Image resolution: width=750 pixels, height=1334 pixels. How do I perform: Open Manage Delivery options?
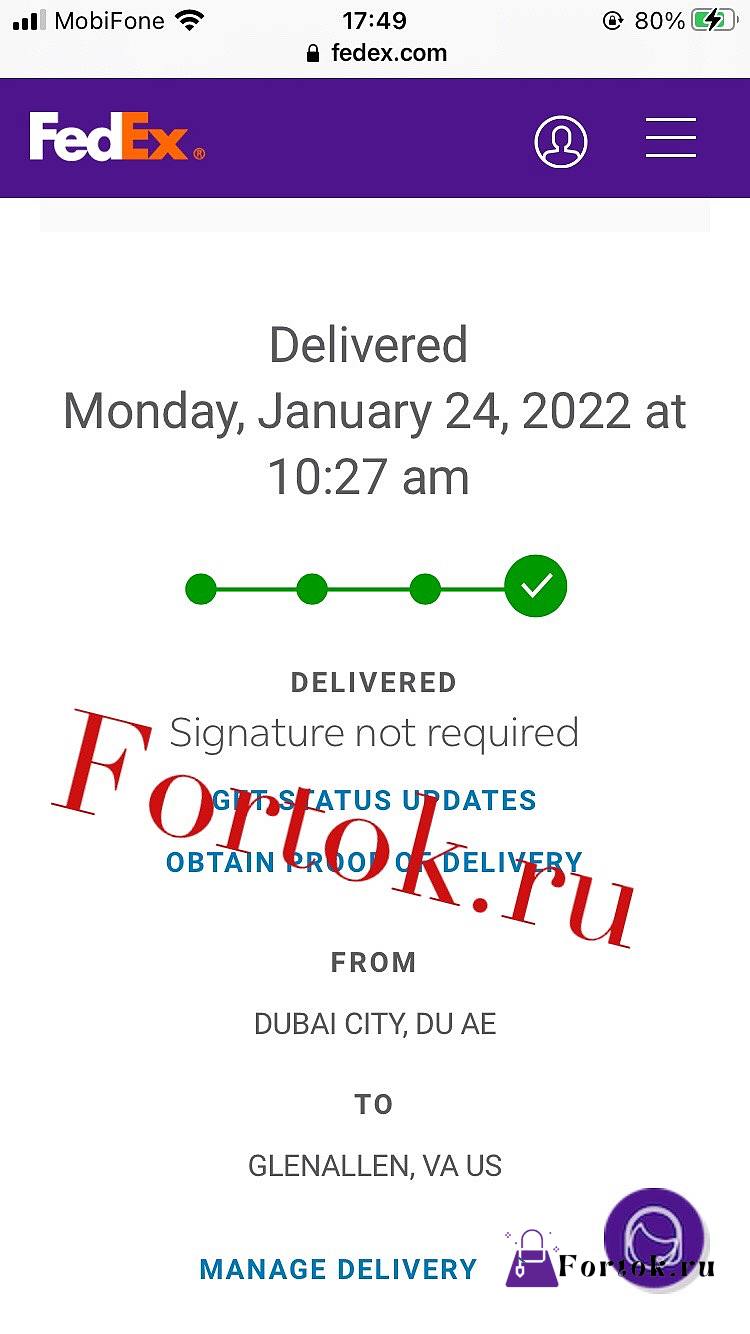pos(338,1270)
